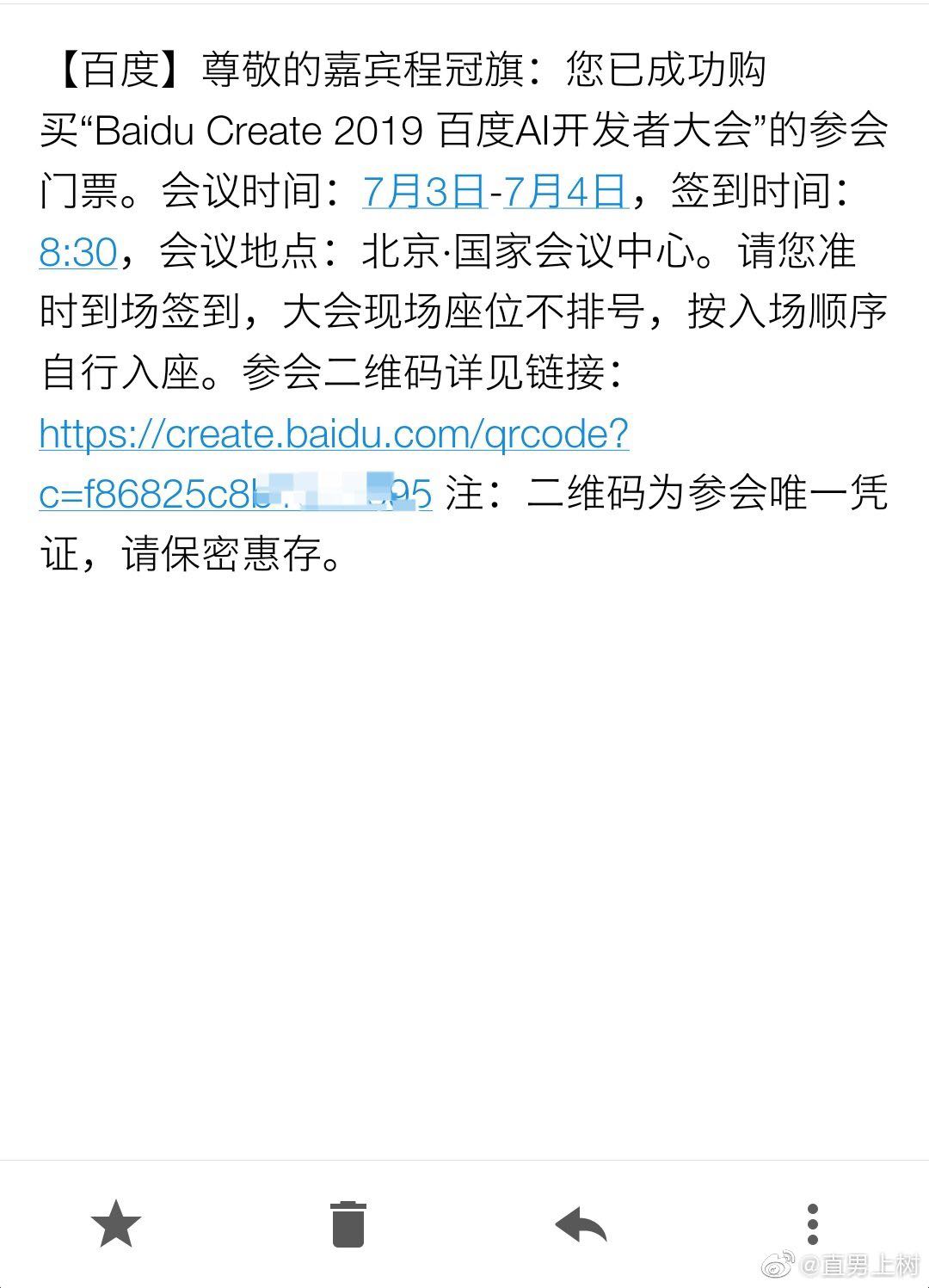Viewport: 929px width, 1288px height.
Task: Tap the 7月3日 date link
Action: point(424,191)
